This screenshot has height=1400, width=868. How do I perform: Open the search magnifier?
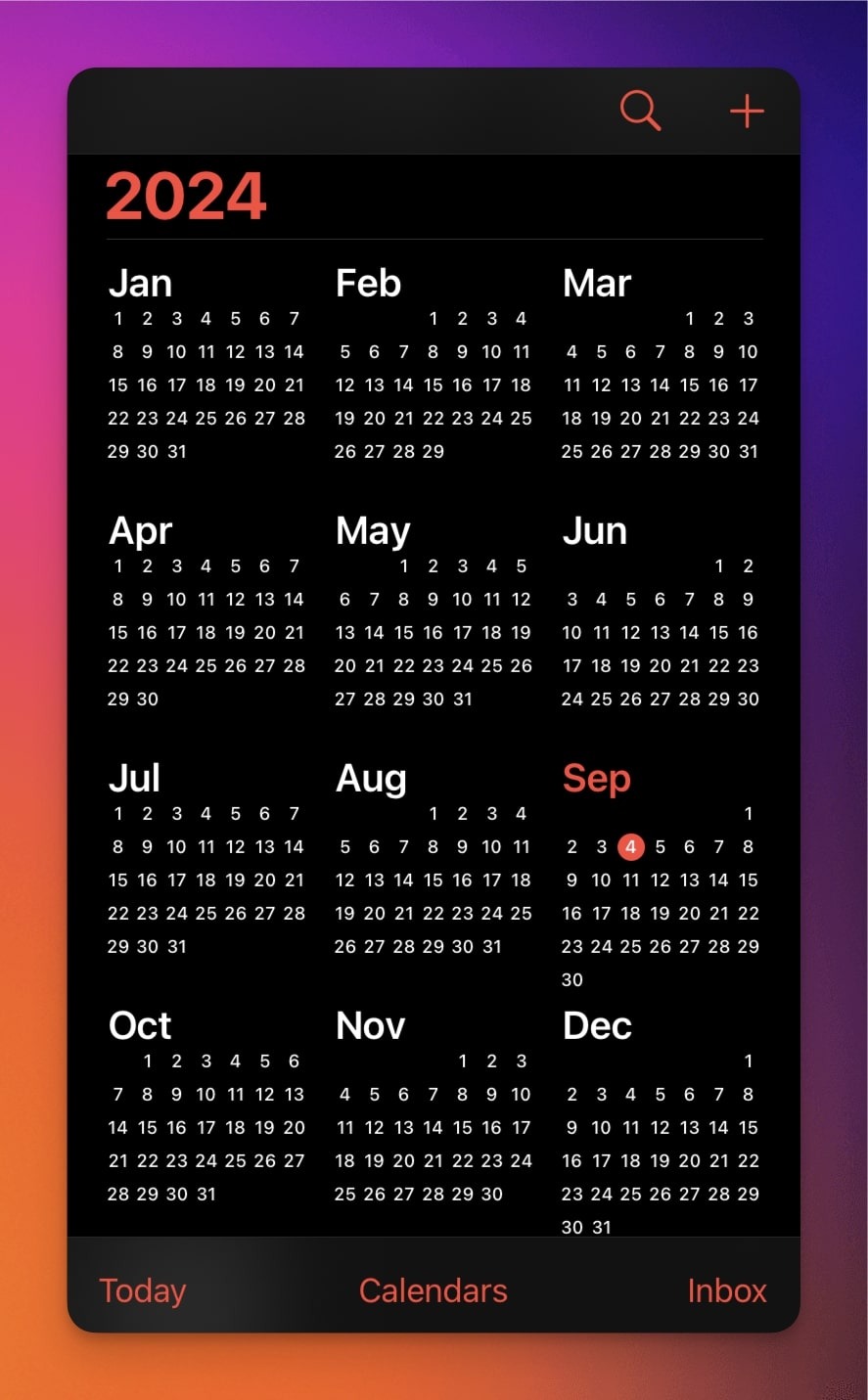[640, 111]
